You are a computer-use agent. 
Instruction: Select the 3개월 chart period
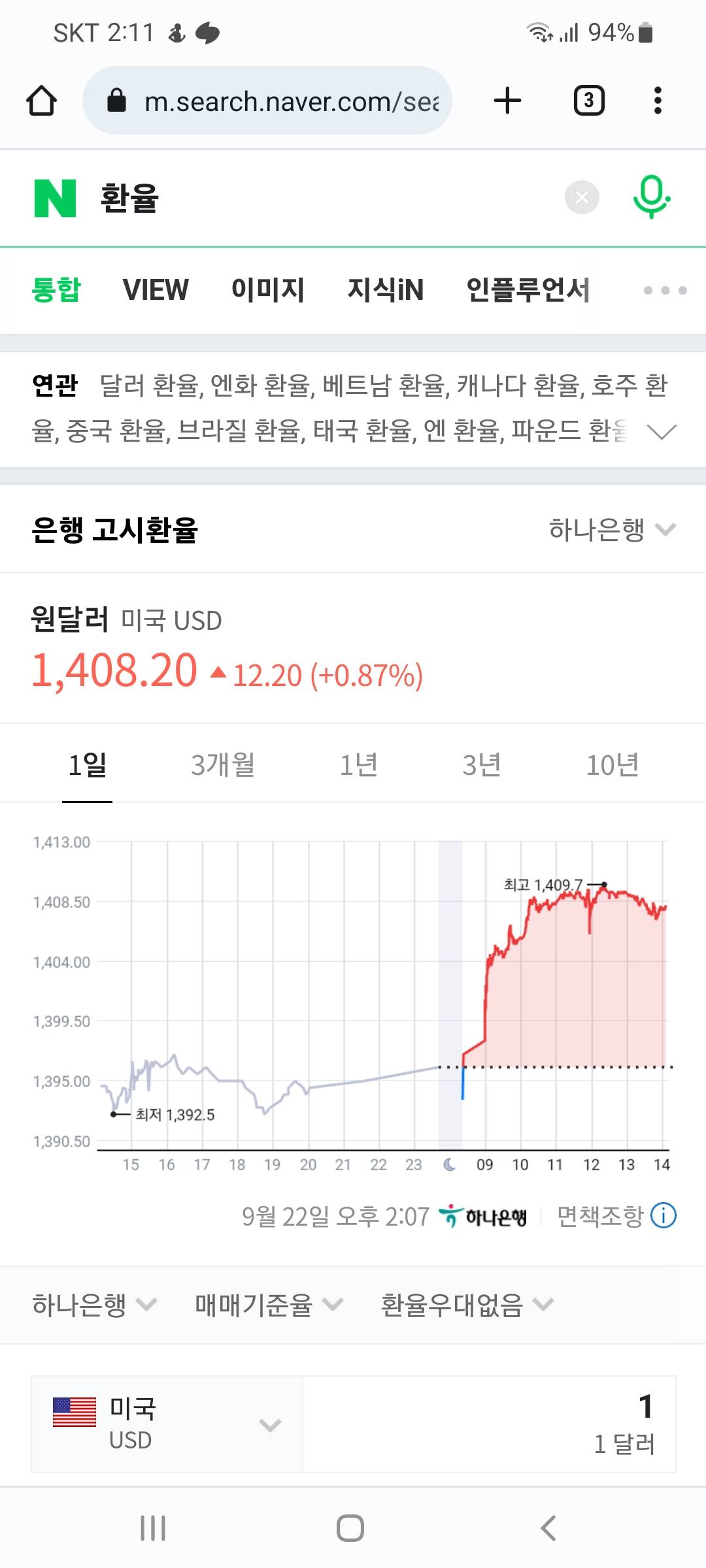point(223,764)
